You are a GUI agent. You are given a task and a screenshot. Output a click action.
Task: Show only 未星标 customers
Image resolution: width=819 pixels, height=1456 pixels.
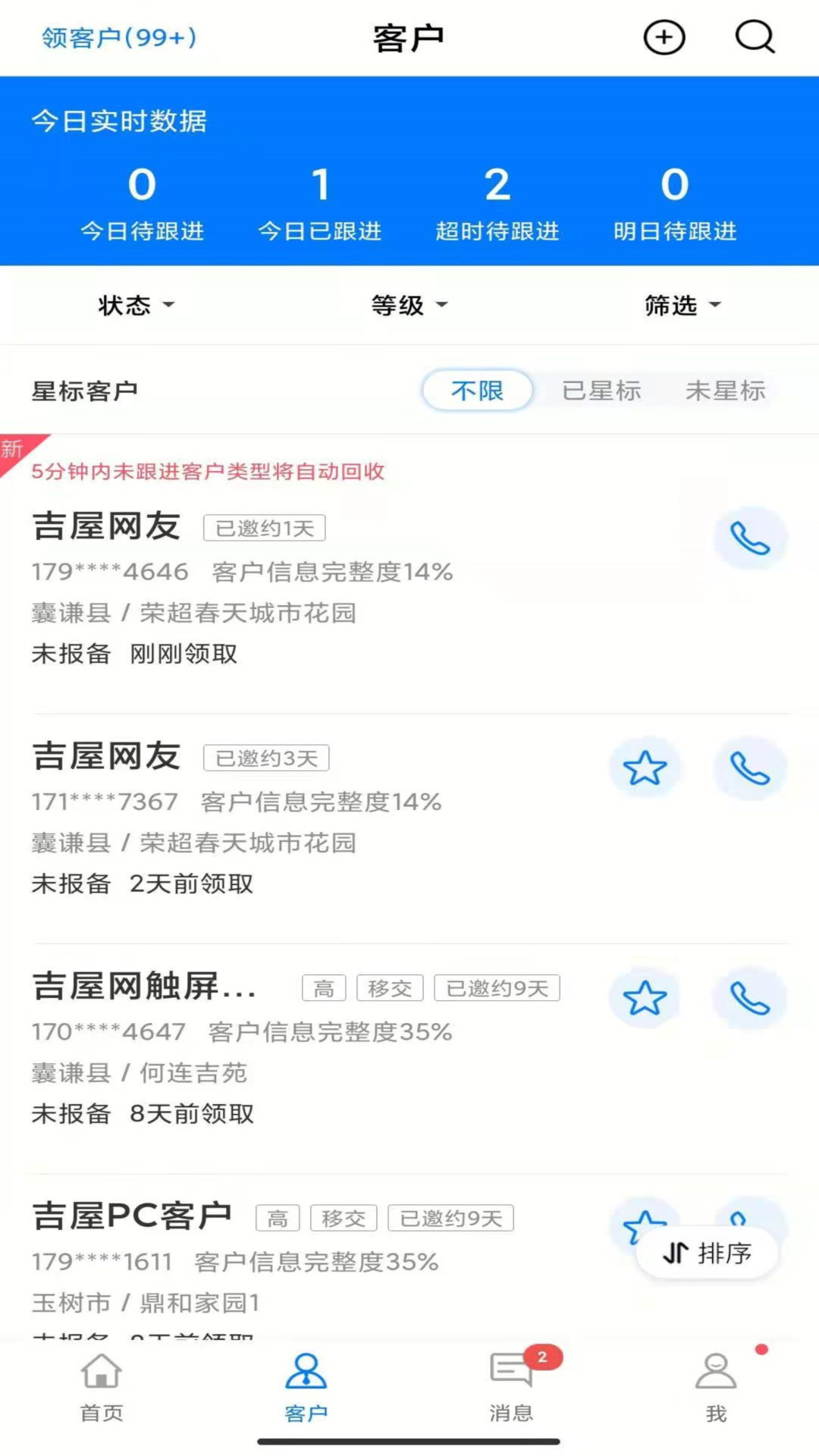click(725, 391)
